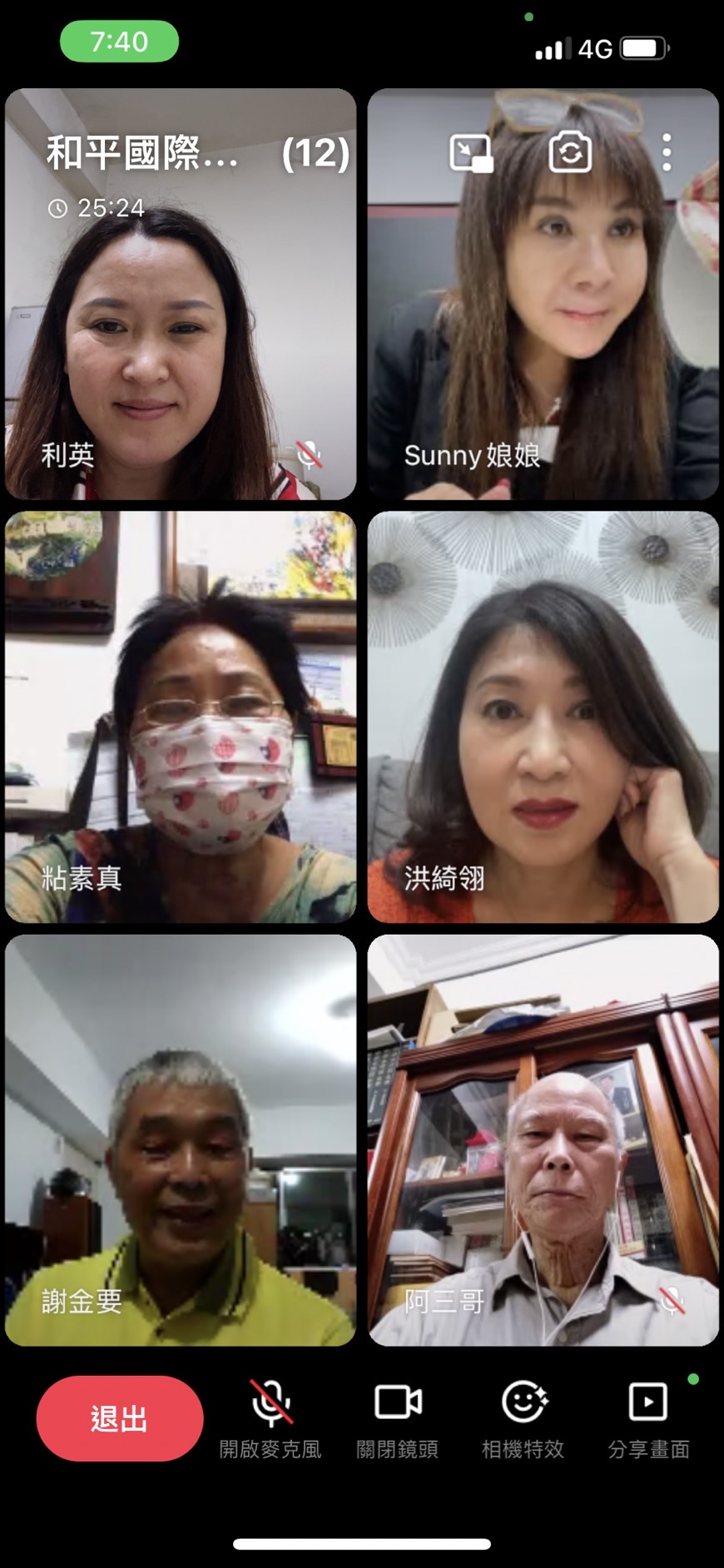Select 粘素真's video tile
This screenshot has height=1568, width=724.
pyautogui.click(x=181, y=717)
